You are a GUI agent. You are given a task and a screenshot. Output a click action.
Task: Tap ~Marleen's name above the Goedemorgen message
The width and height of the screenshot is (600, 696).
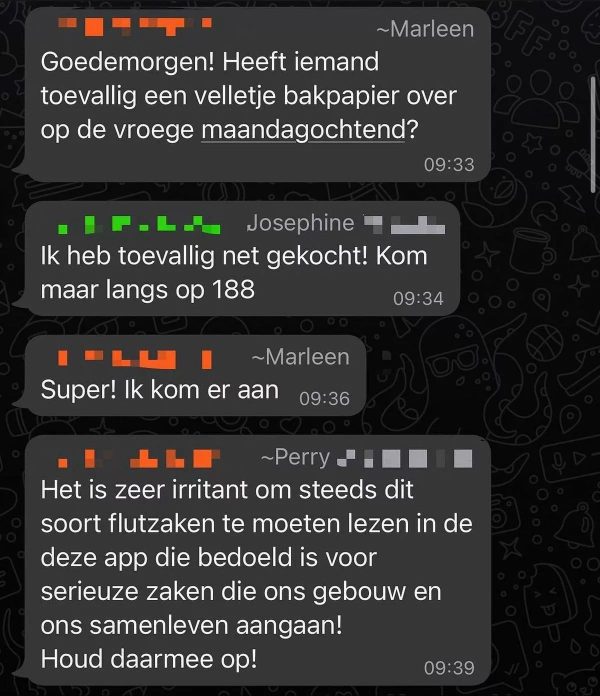pyautogui.click(x=425, y=29)
